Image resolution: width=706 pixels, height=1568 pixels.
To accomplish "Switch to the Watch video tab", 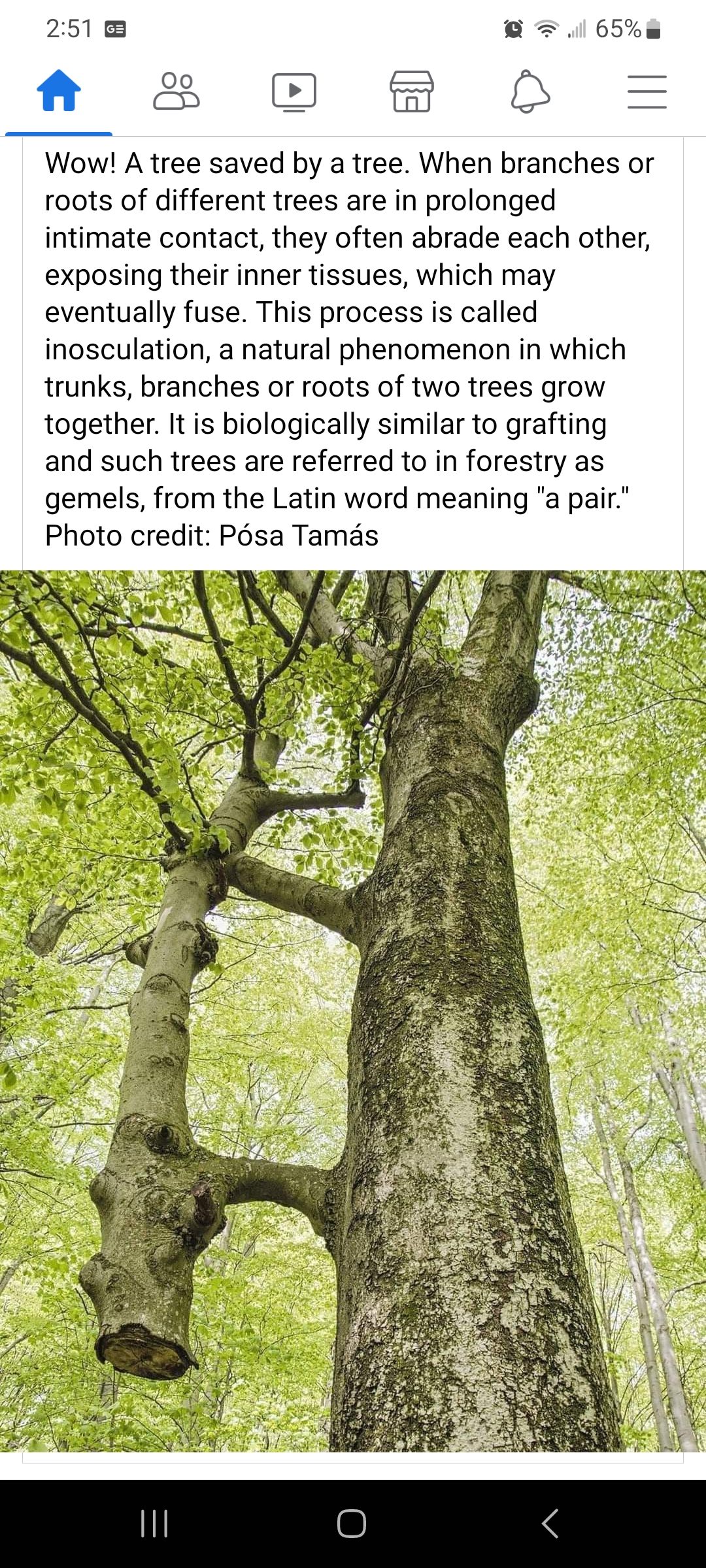I will tap(294, 91).
